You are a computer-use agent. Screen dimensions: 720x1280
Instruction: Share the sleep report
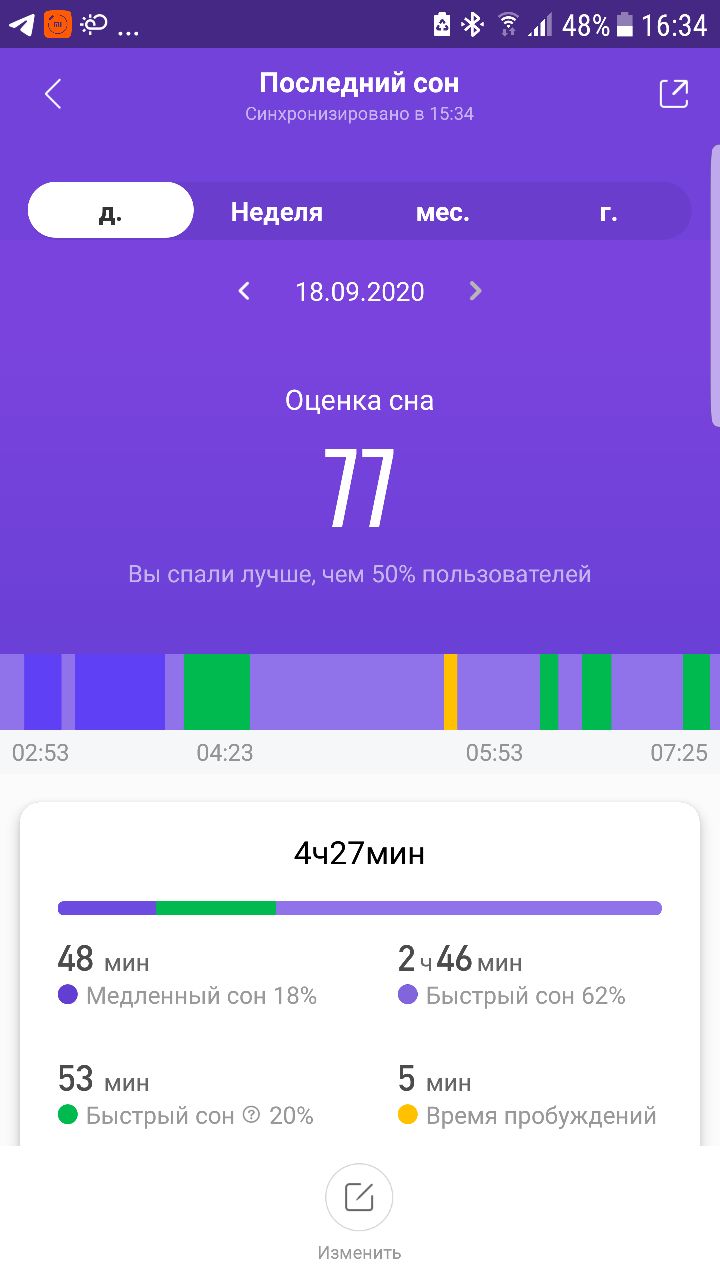tap(674, 94)
